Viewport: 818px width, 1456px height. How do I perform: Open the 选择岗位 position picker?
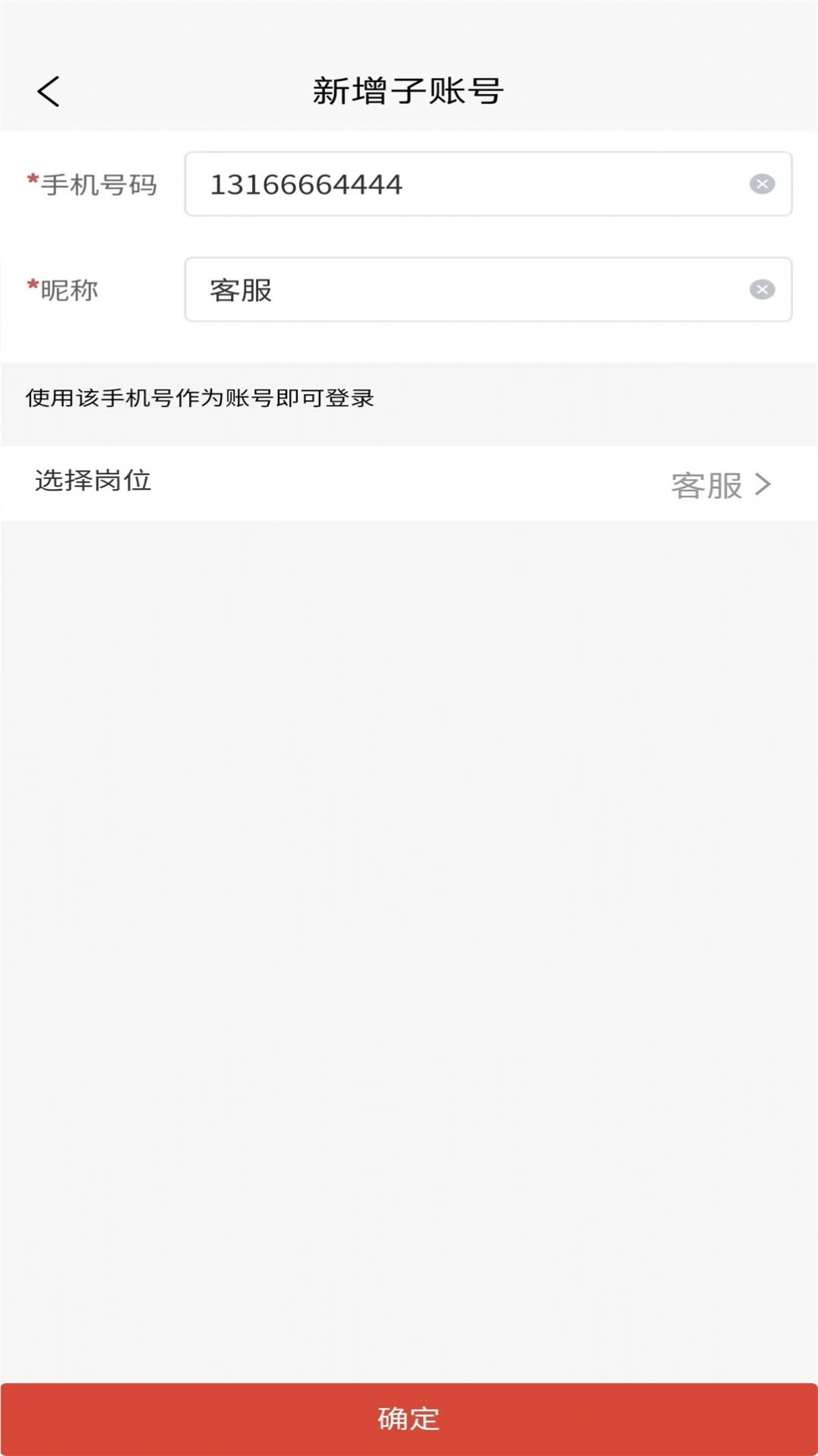coord(409,484)
